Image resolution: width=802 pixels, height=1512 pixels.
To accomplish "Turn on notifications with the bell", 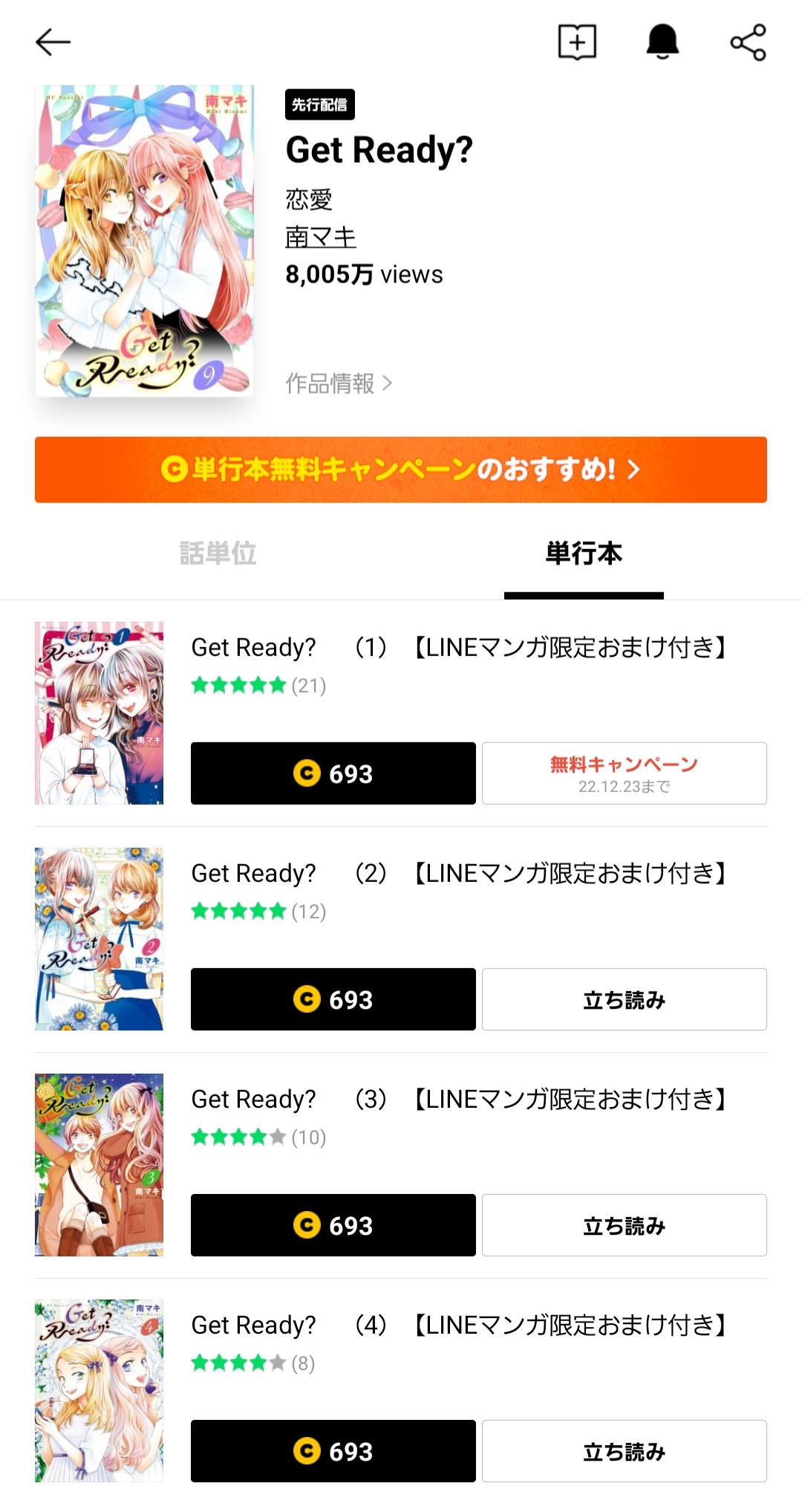I will tap(662, 42).
